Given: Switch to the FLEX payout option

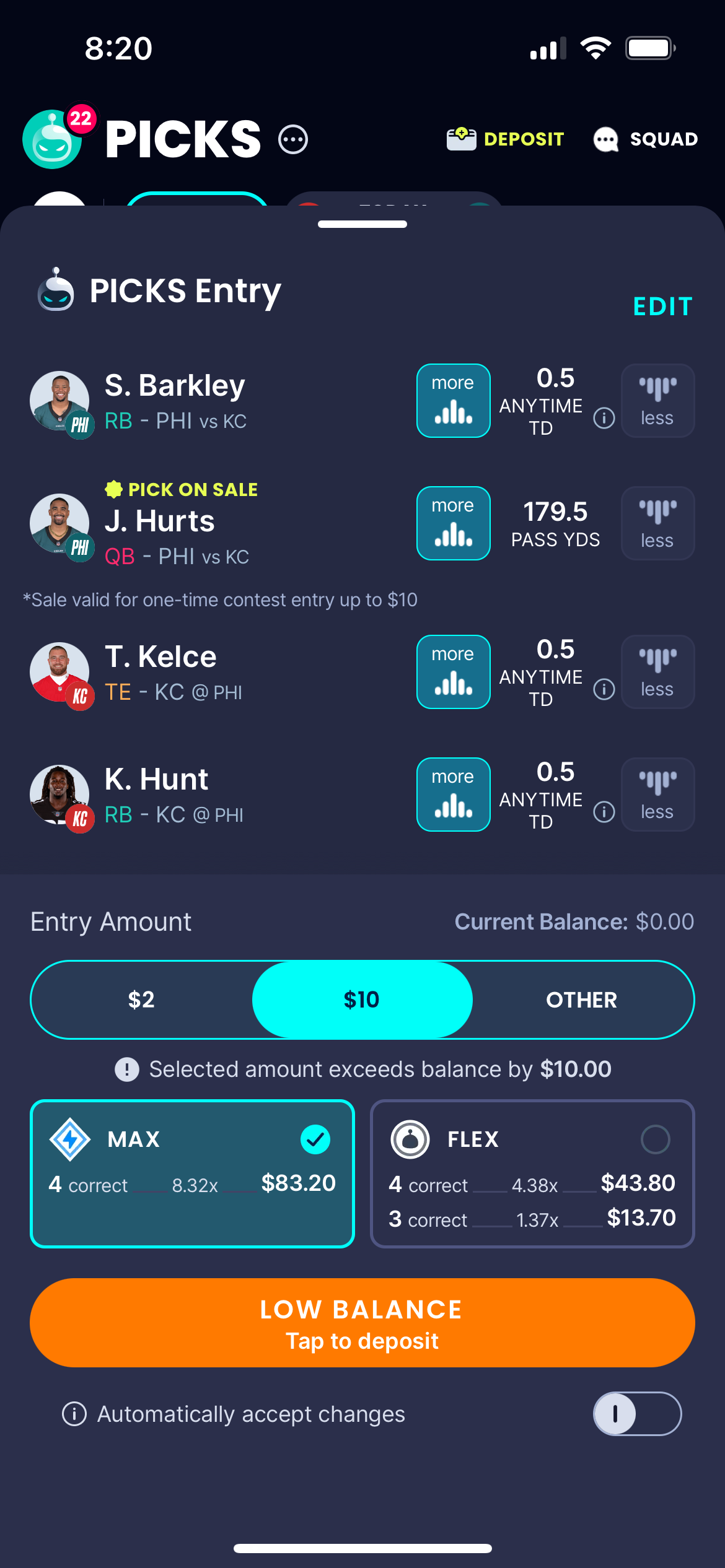Looking at the screenshot, I should coord(532,1173).
